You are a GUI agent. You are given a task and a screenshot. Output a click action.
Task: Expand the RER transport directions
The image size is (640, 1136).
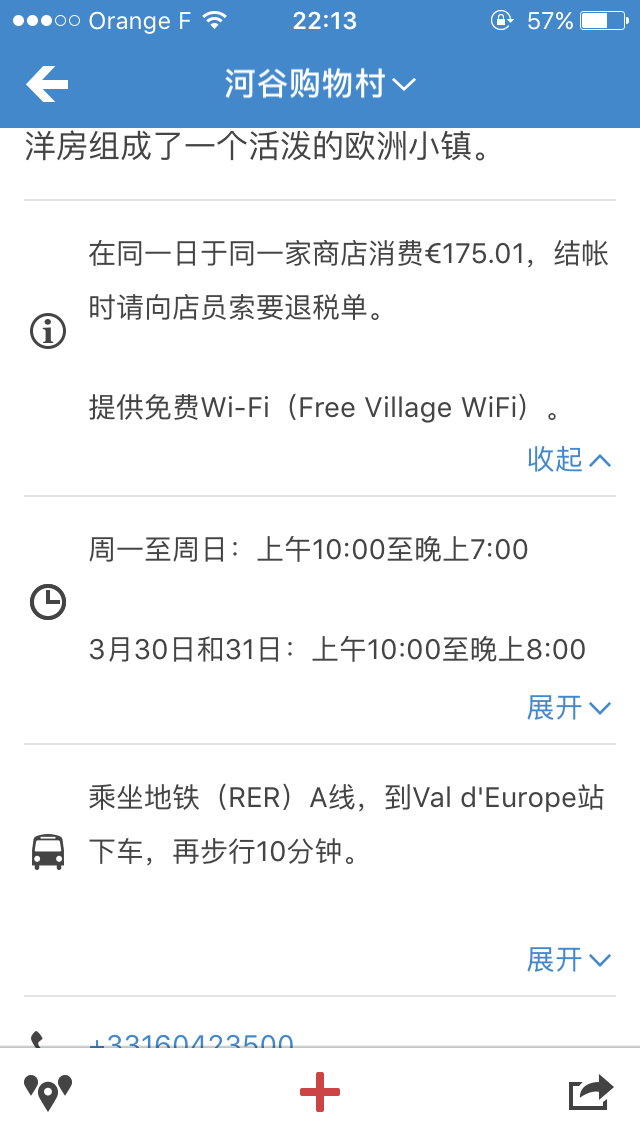568,960
